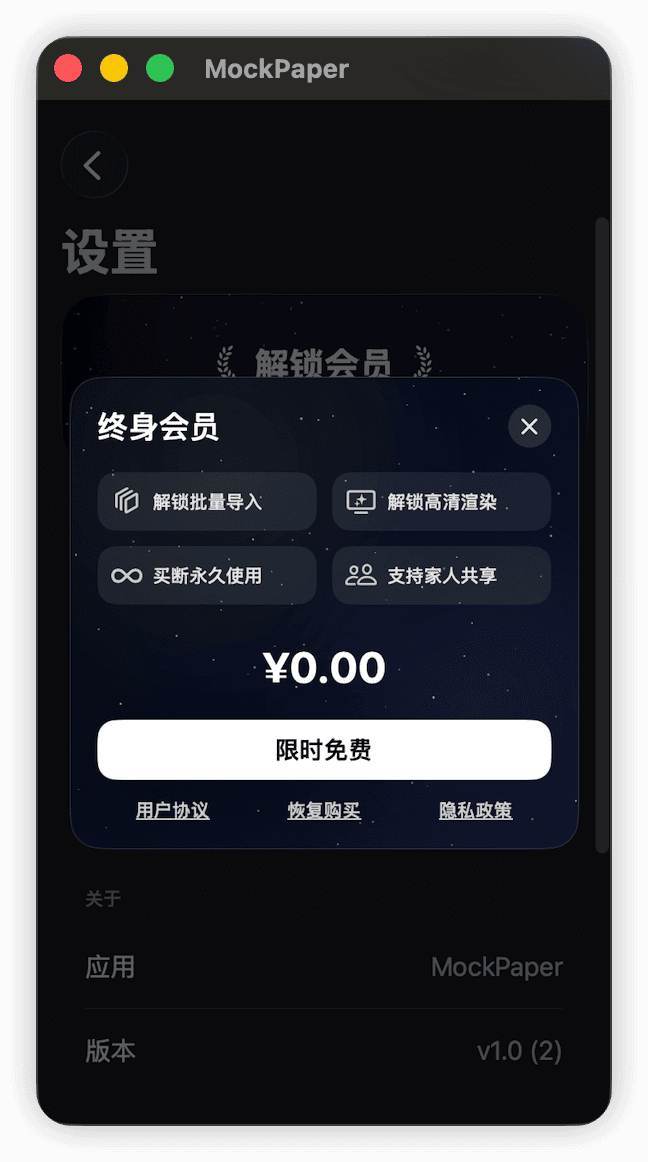Tap the 恢复购买 link

pos(324,810)
